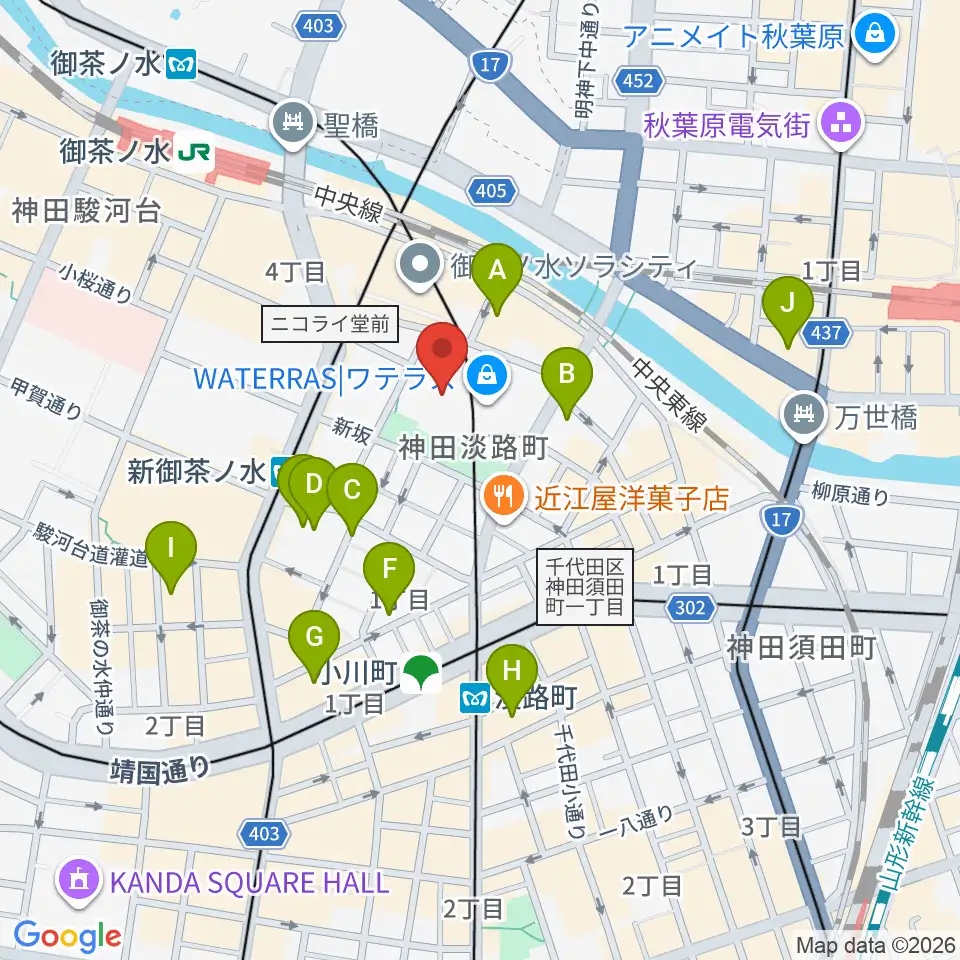This screenshot has width=960, height=960.
Task: Tap the red location pin near WATERRAS
Action: [441, 358]
